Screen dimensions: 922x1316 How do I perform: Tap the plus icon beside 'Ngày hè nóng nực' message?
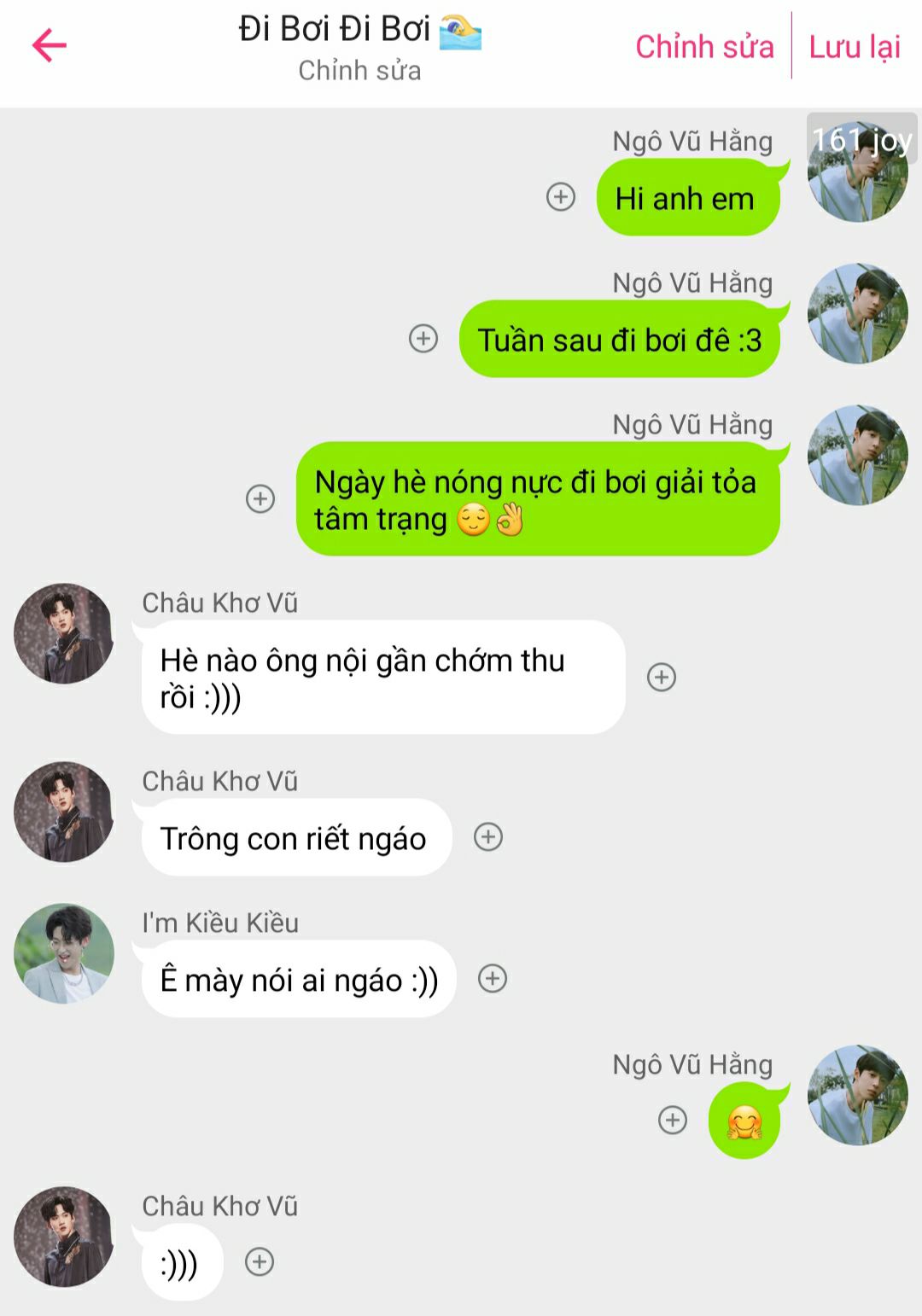click(260, 498)
